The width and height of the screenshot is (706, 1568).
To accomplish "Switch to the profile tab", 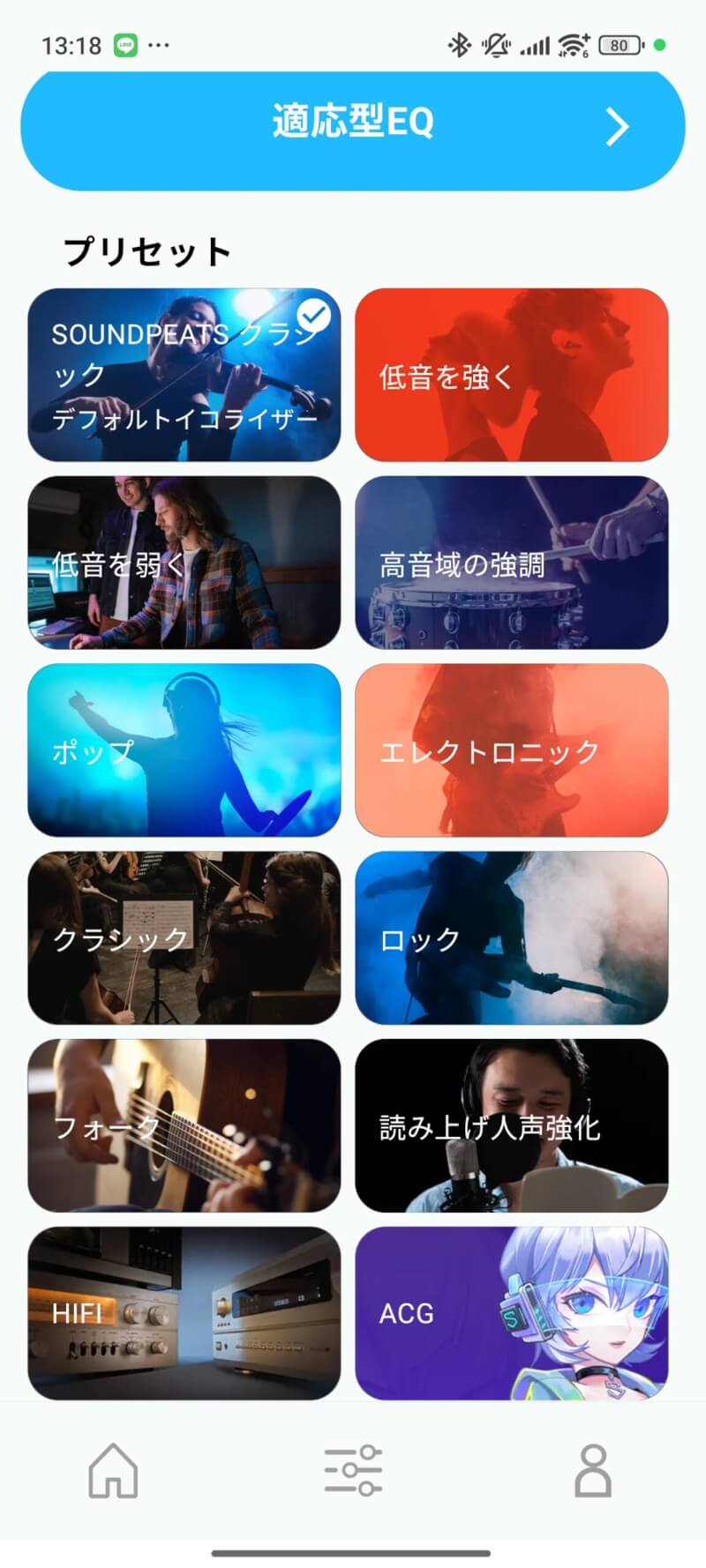I will point(593,1470).
